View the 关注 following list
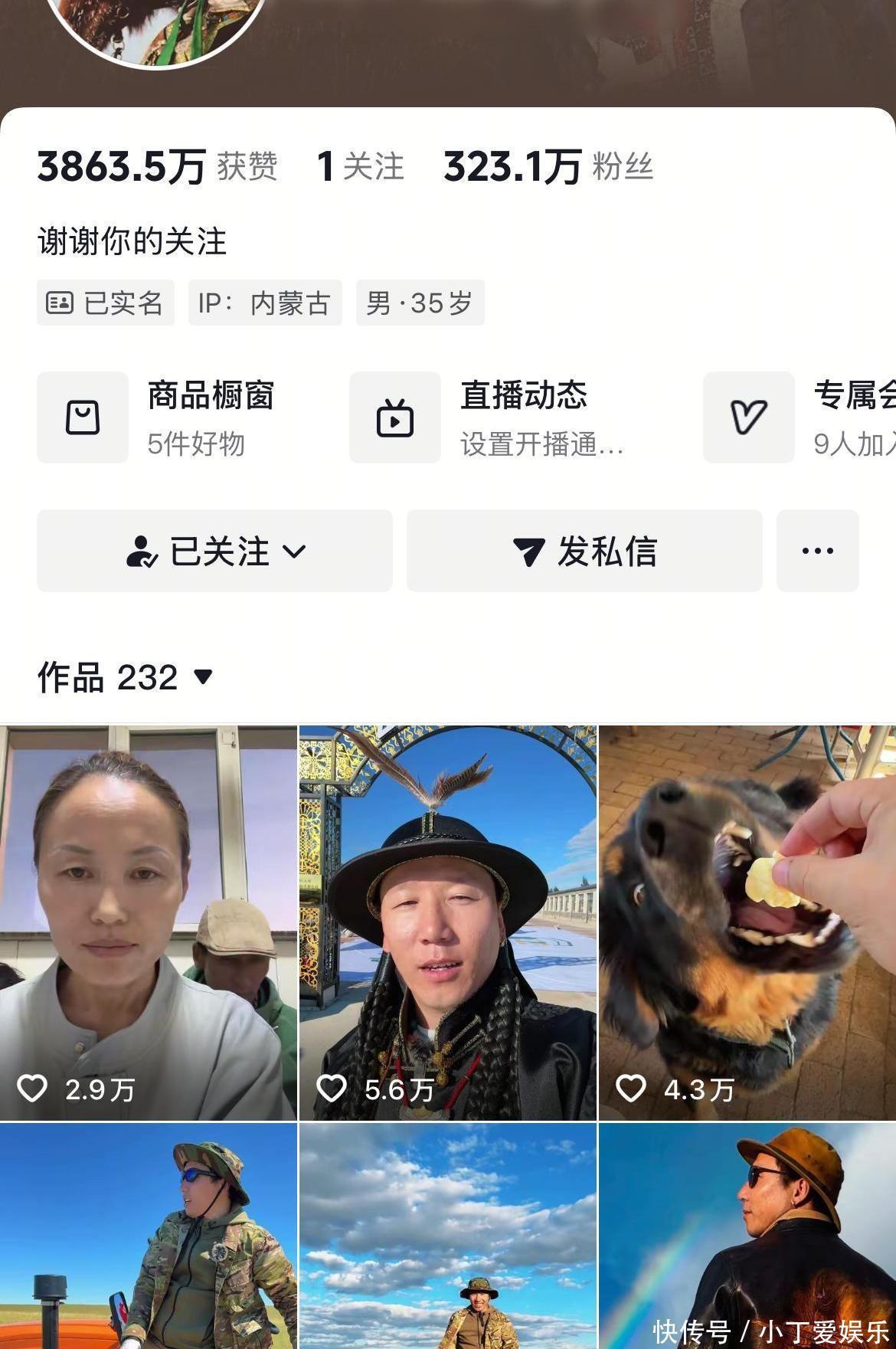Screen dimensions: 896x1349 point(360,166)
